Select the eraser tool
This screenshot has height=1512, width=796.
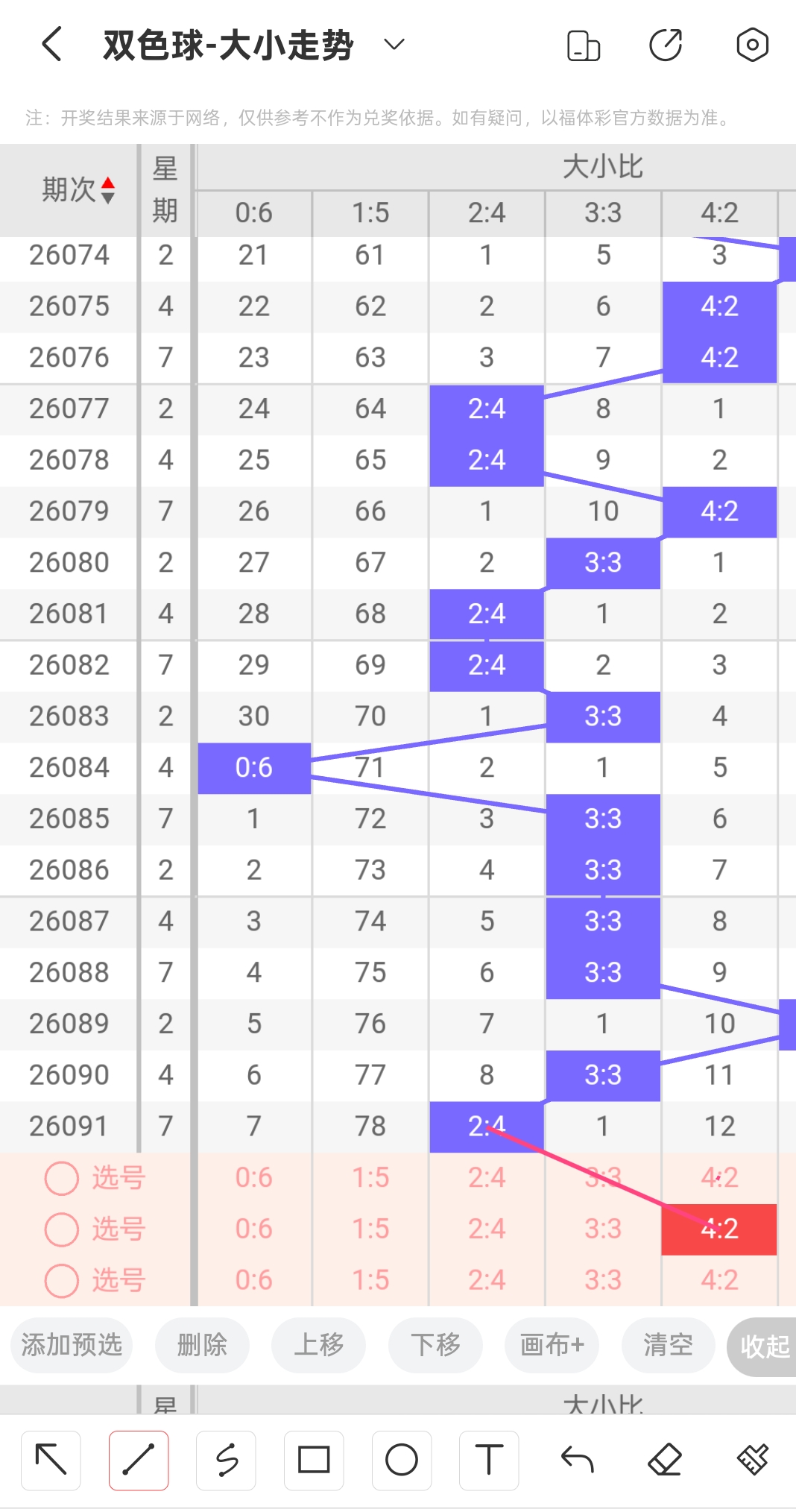(665, 1460)
